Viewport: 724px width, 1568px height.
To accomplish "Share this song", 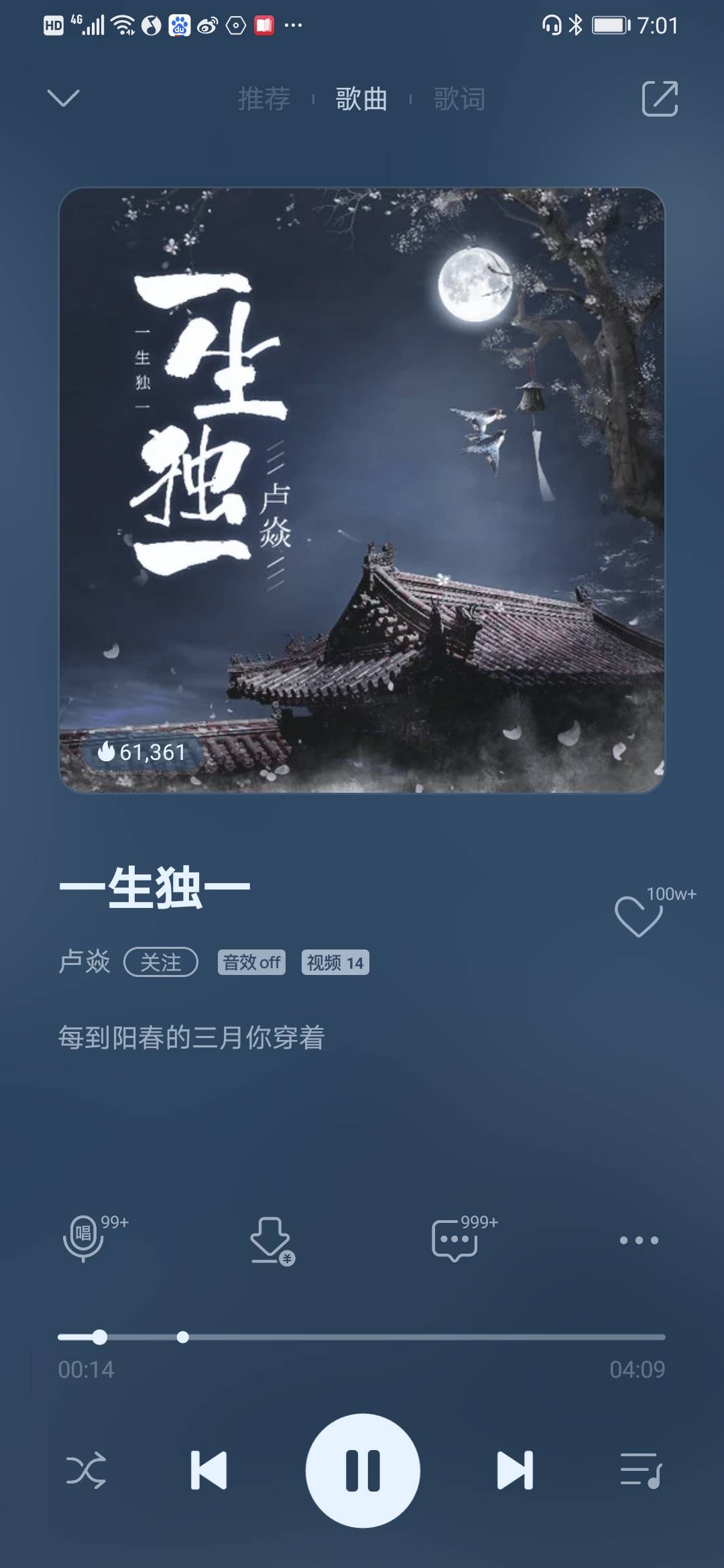I will (x=660, y=99).
